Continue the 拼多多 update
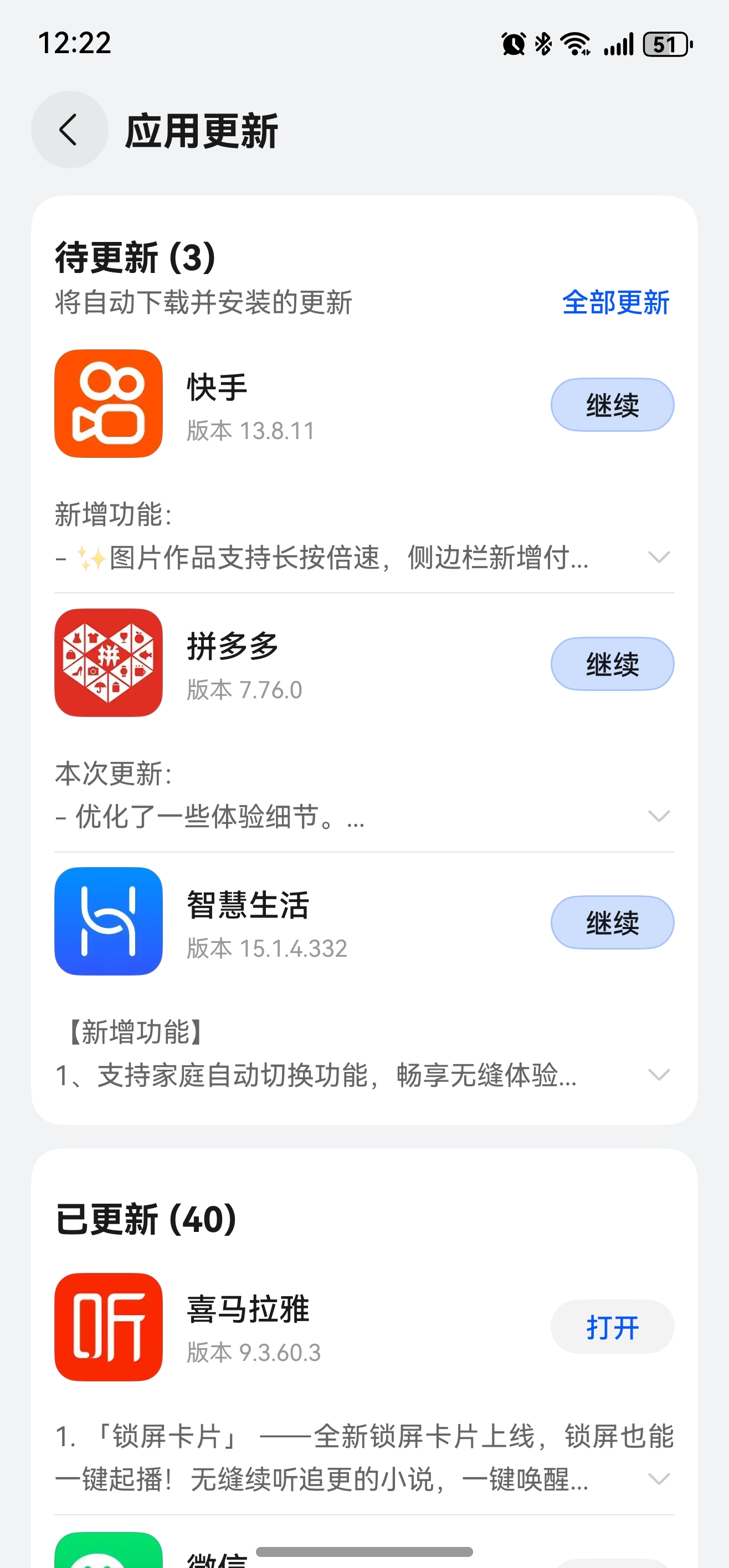The height and width of the screenshot is (1568, 729). tap(612, 664)
